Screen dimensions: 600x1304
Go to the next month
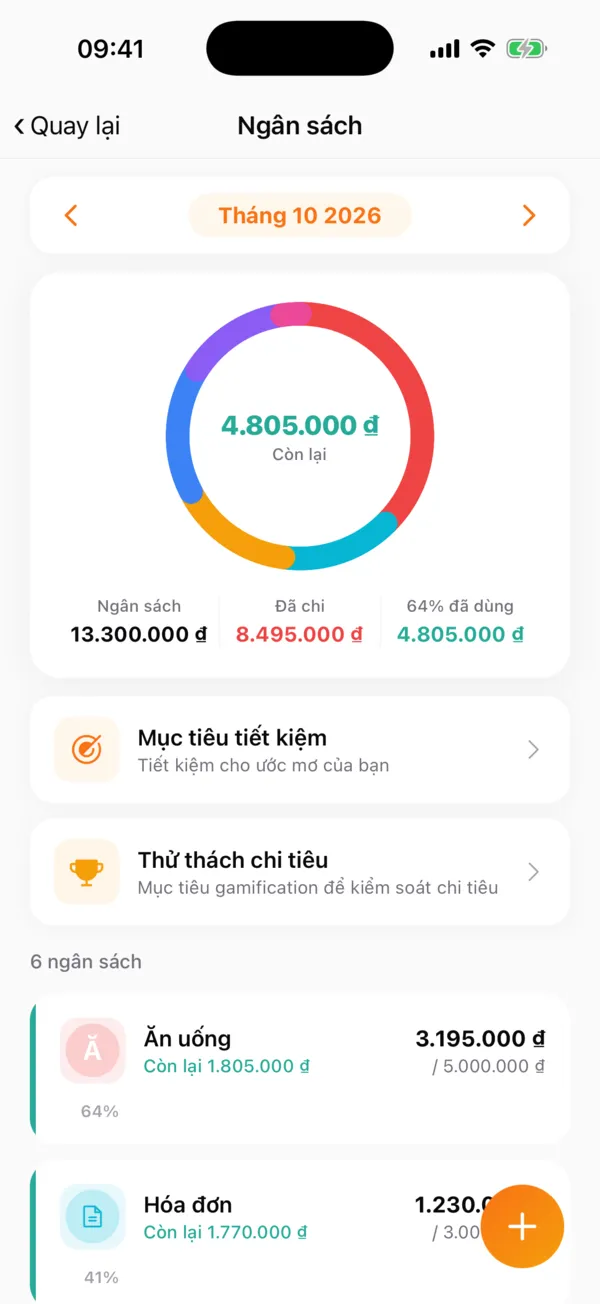529,215
